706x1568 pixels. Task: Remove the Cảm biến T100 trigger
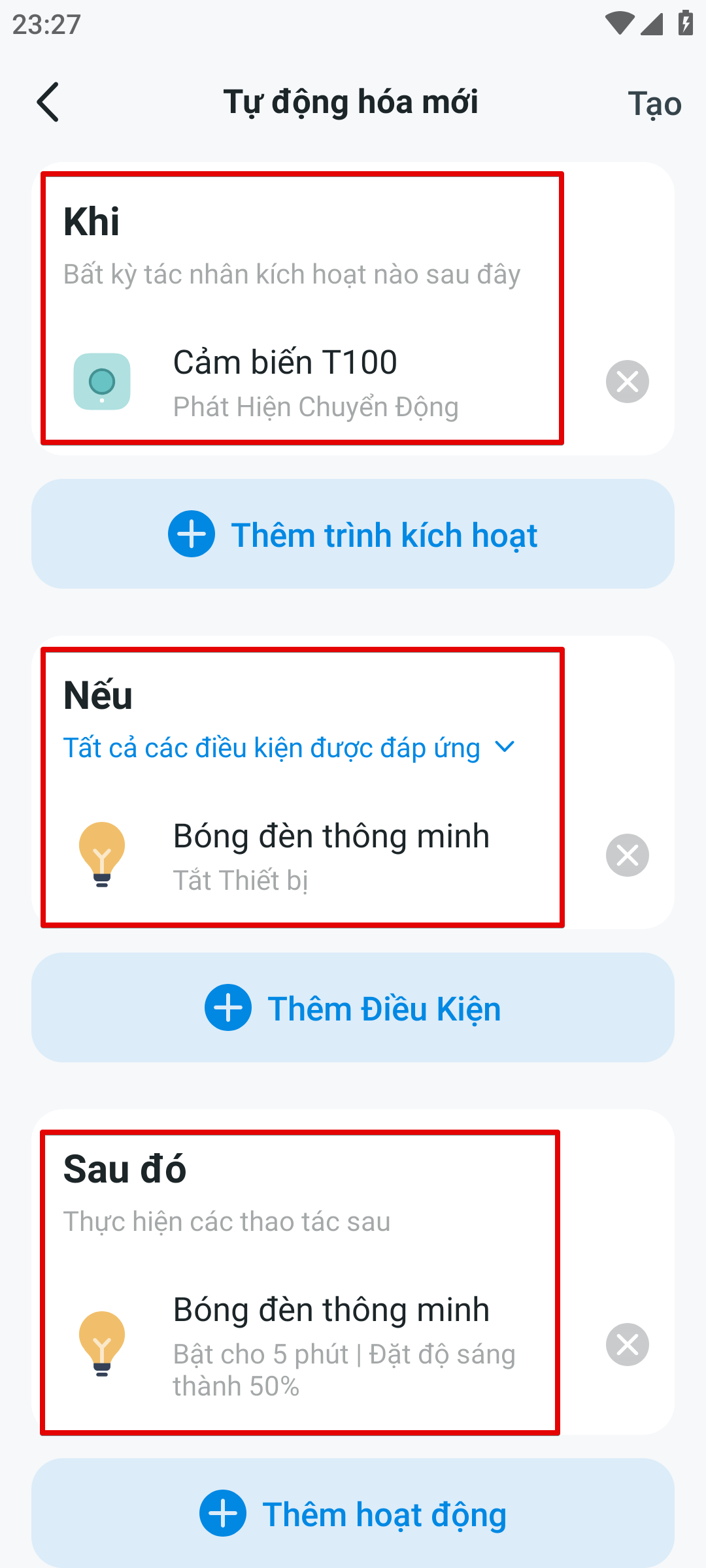tap(627, 382)
